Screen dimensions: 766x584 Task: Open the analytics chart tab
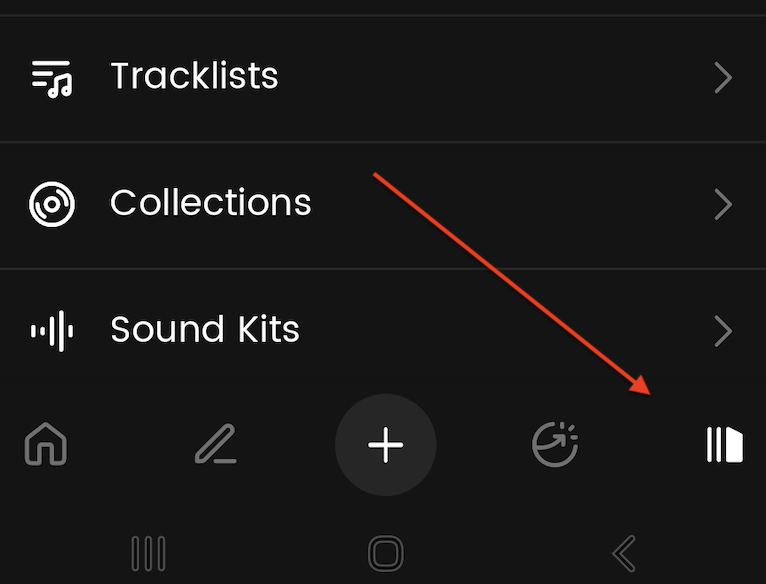click(x=554, y=444)
